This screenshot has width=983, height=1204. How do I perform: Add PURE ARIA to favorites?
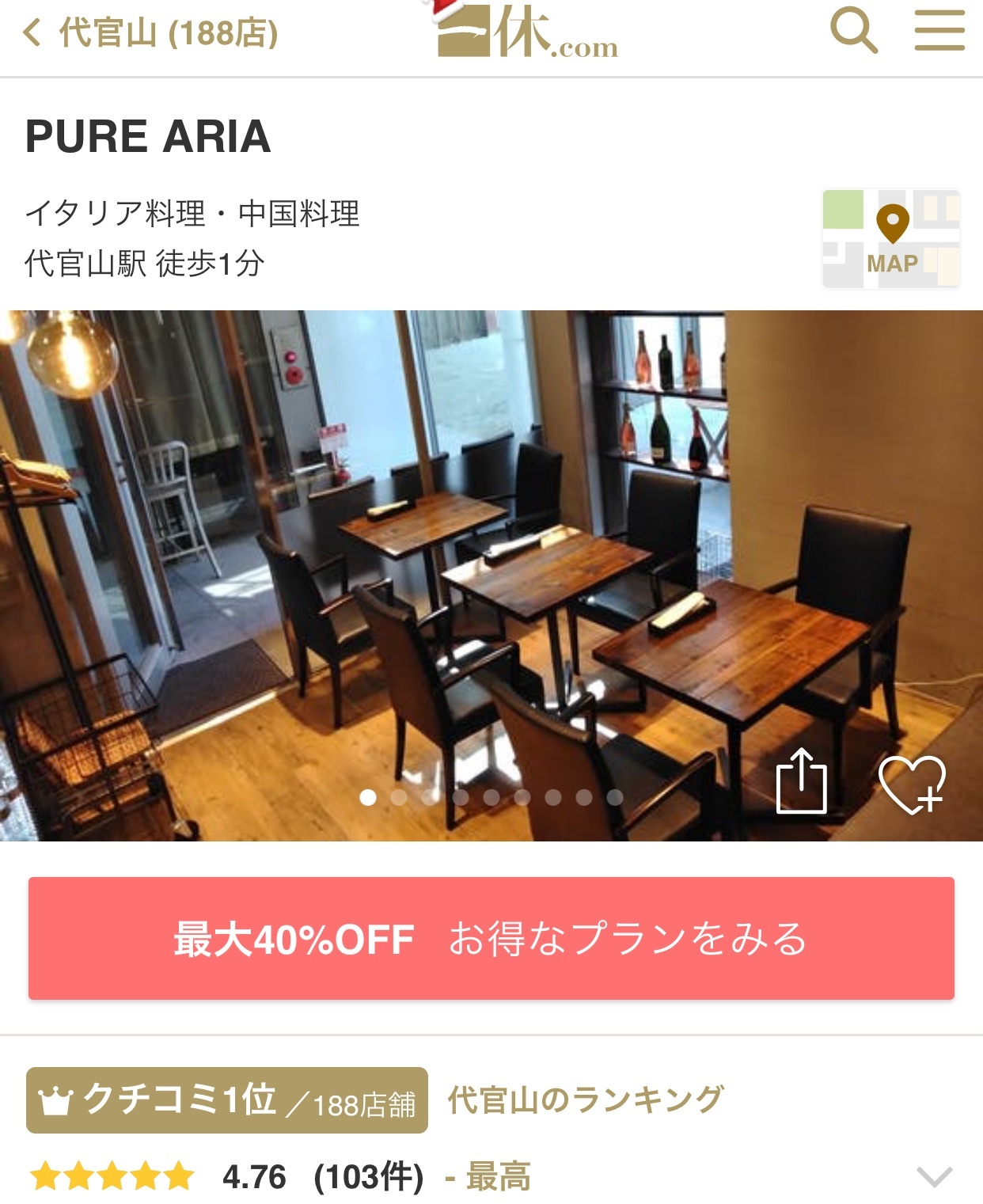click(x=913, y=784)
